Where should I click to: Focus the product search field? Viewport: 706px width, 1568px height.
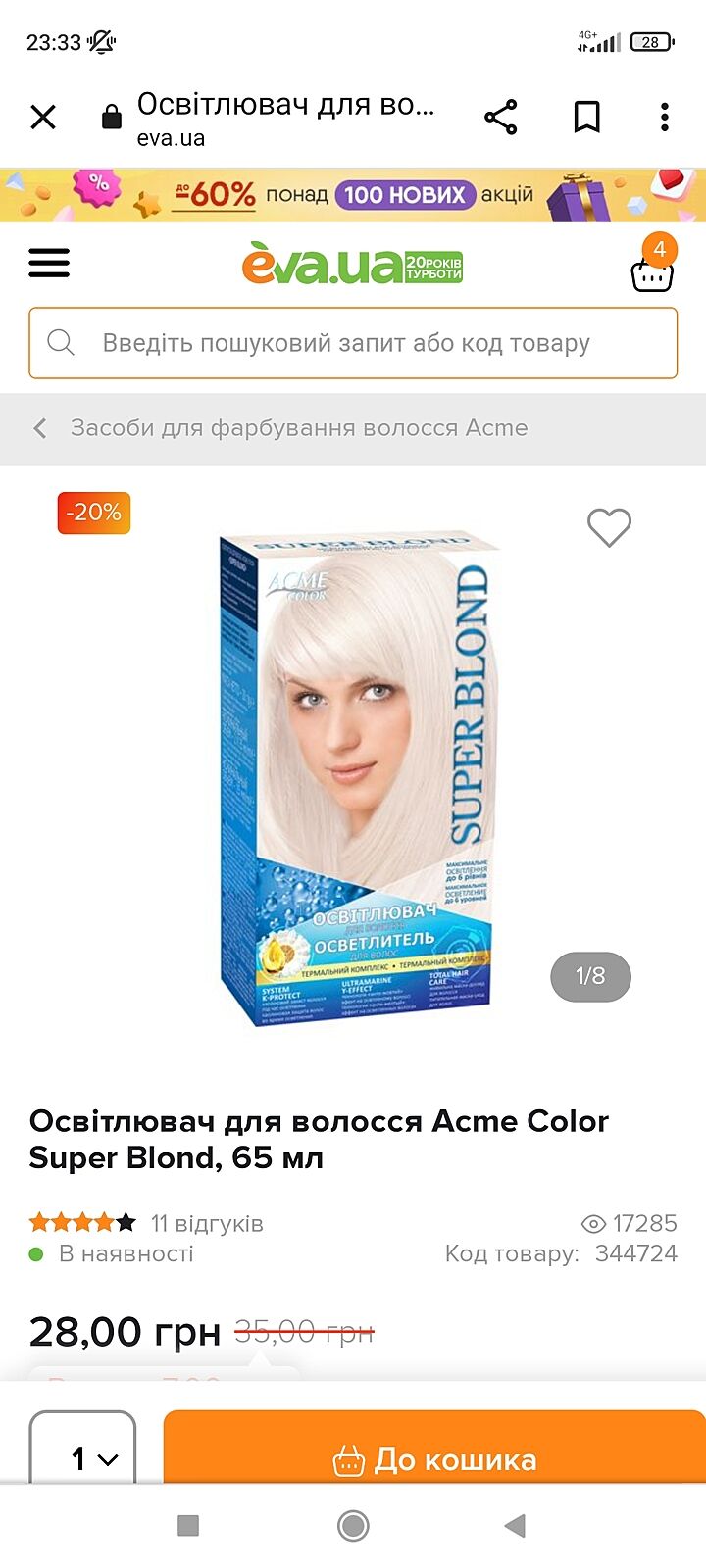point(353,343)
